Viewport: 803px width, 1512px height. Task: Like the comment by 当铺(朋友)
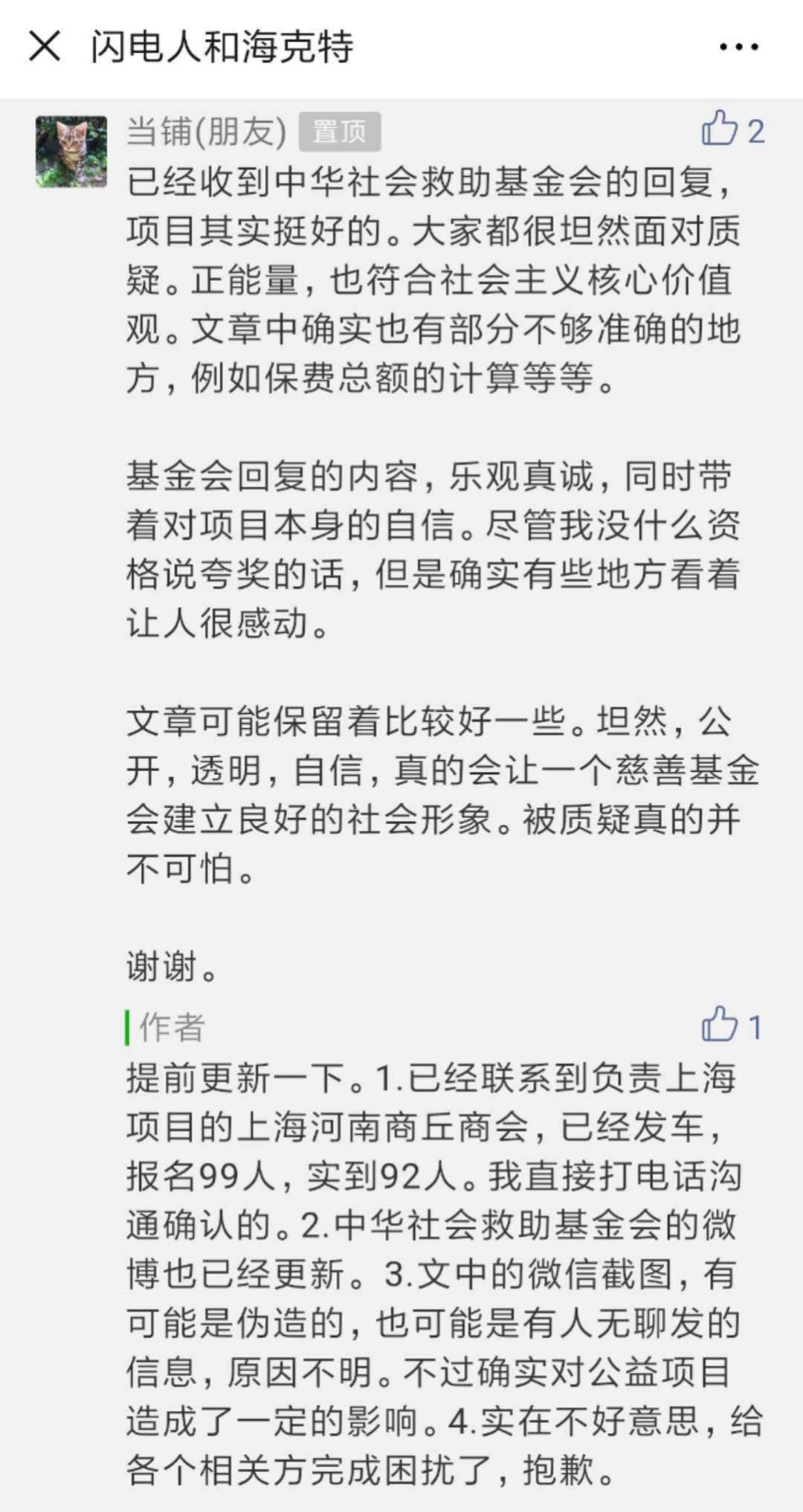720,129
